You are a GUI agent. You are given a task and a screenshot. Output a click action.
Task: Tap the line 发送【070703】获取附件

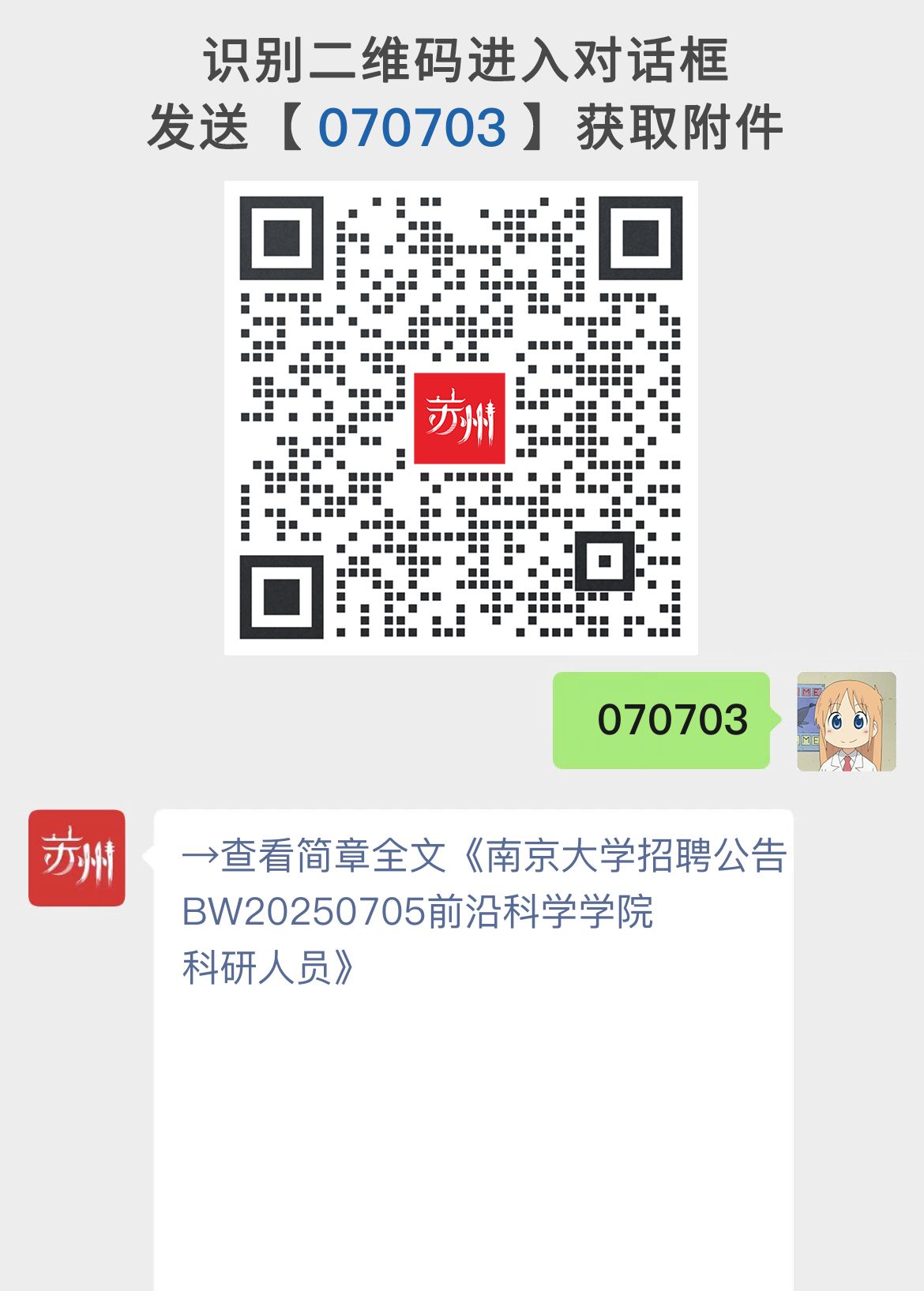click(x=462, y=125)
